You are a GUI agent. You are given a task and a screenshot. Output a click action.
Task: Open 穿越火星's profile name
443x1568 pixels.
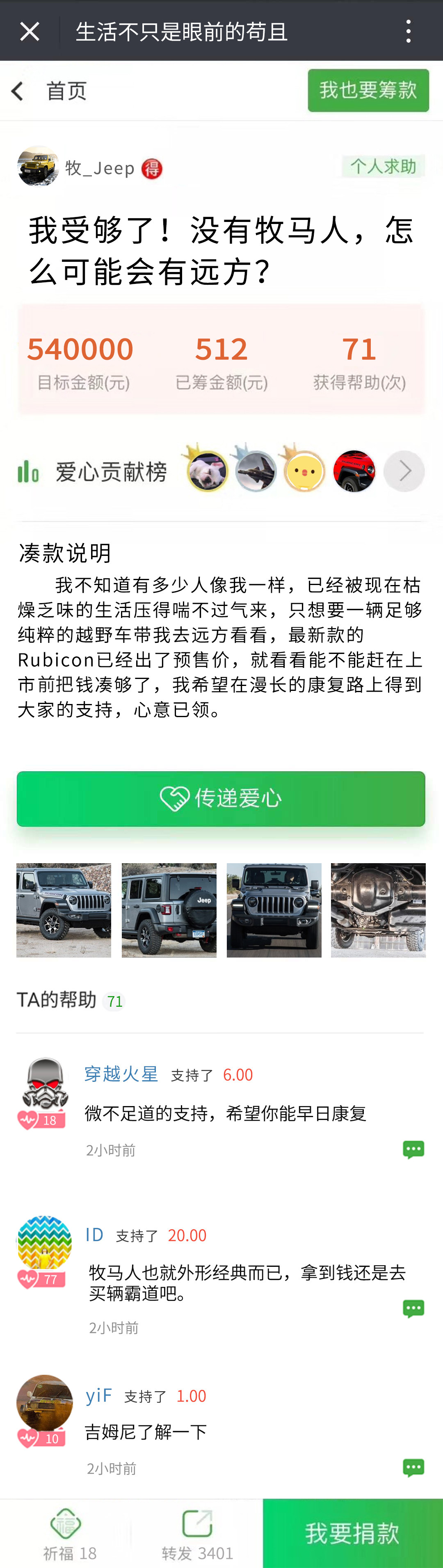[121, 1074]
